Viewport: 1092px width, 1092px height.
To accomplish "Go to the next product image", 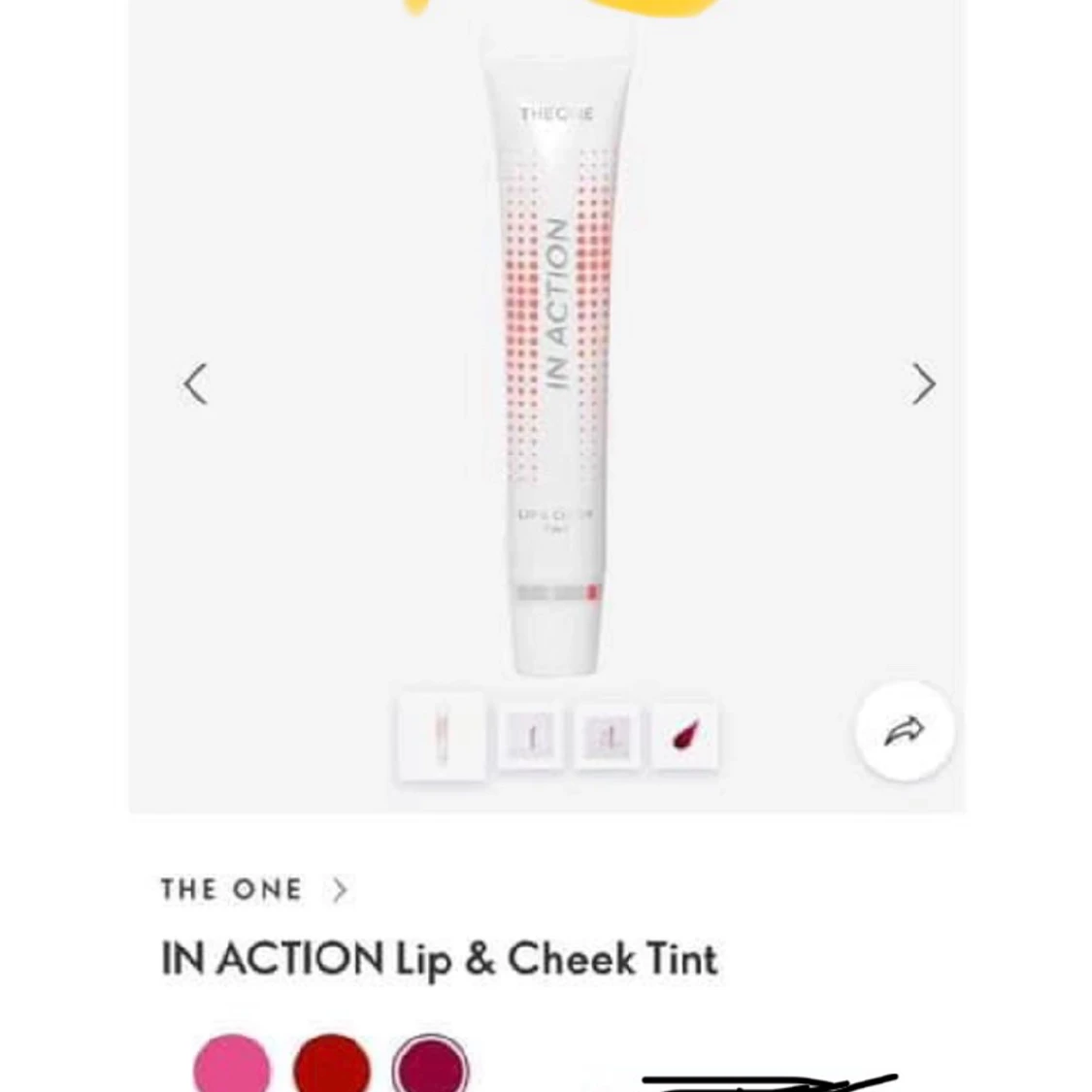I will click(923, 384).
